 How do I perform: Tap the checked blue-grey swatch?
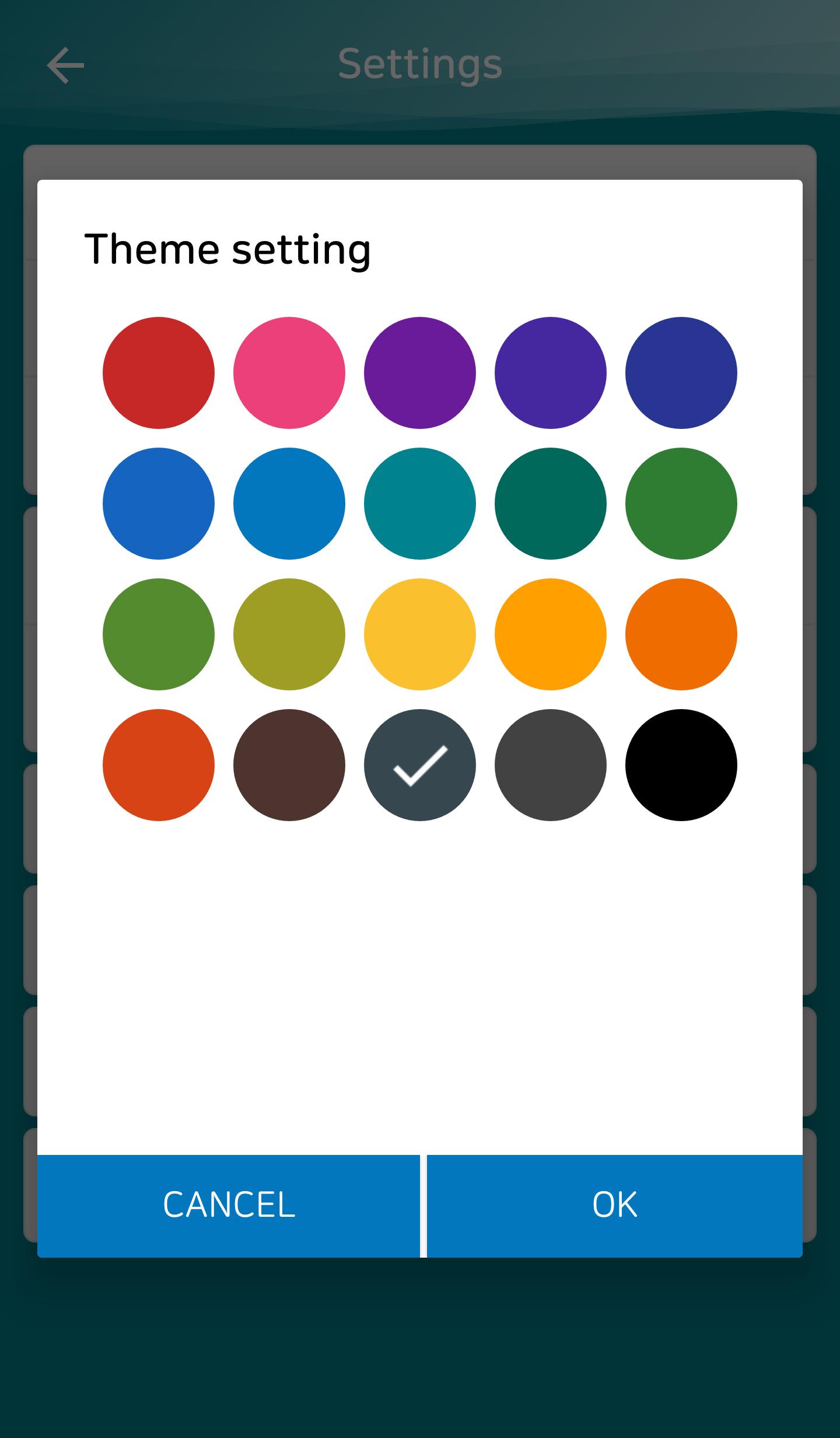pos(419,765)
